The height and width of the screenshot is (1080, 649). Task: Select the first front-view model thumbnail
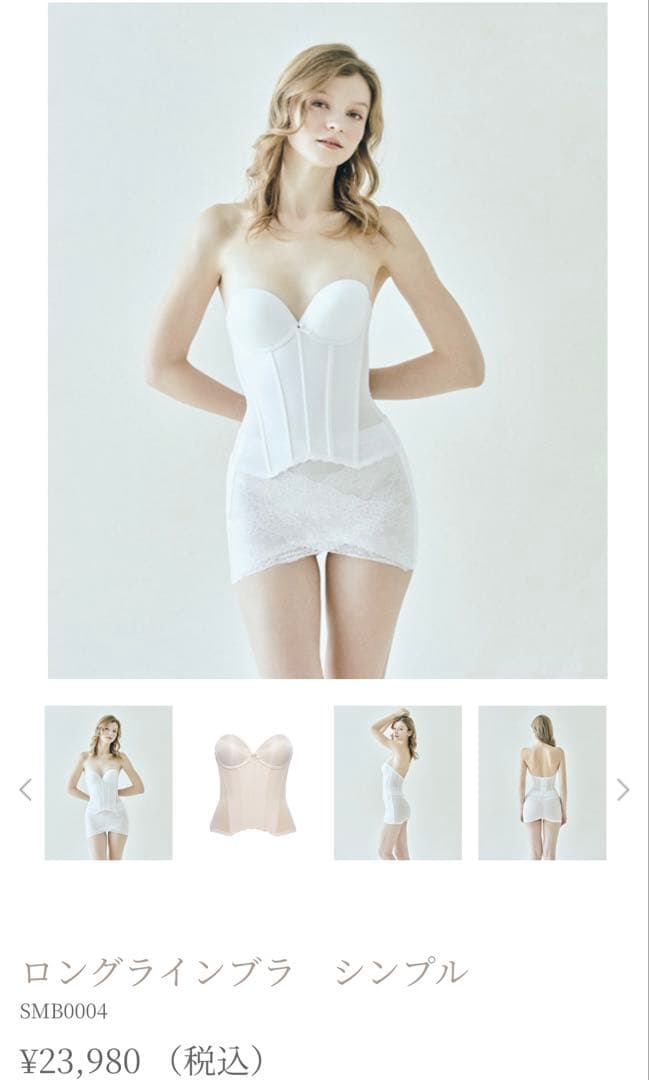[x=108, y=783]
